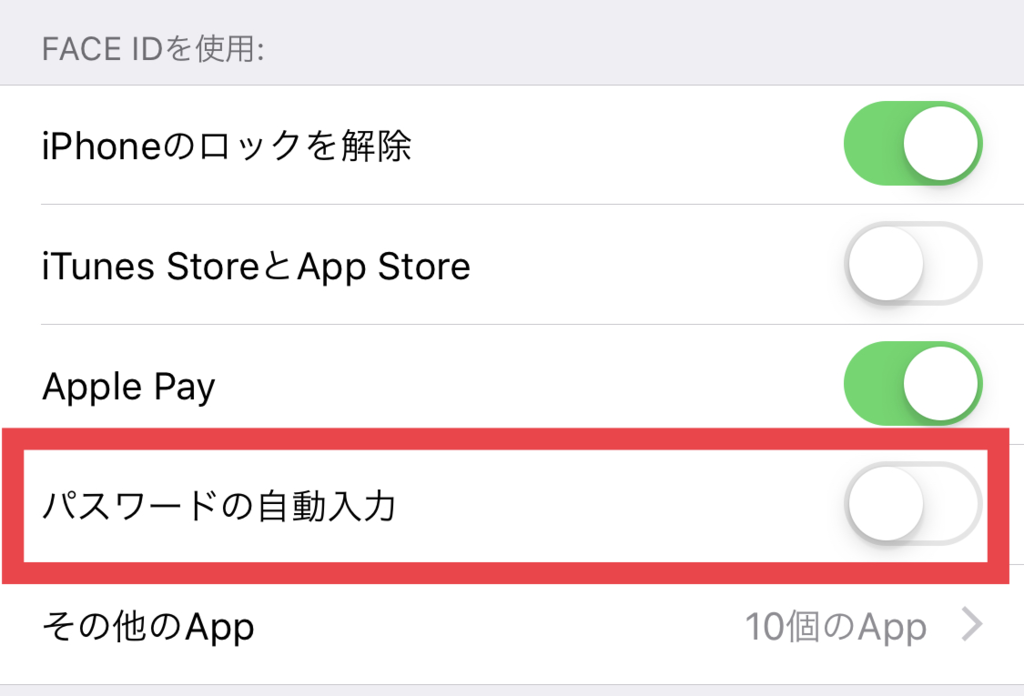Turn off Face ID for iPhoneのロックを解除
This screenshot has width=1024, height=696.
pyautogui.click(x=913, y=145)
